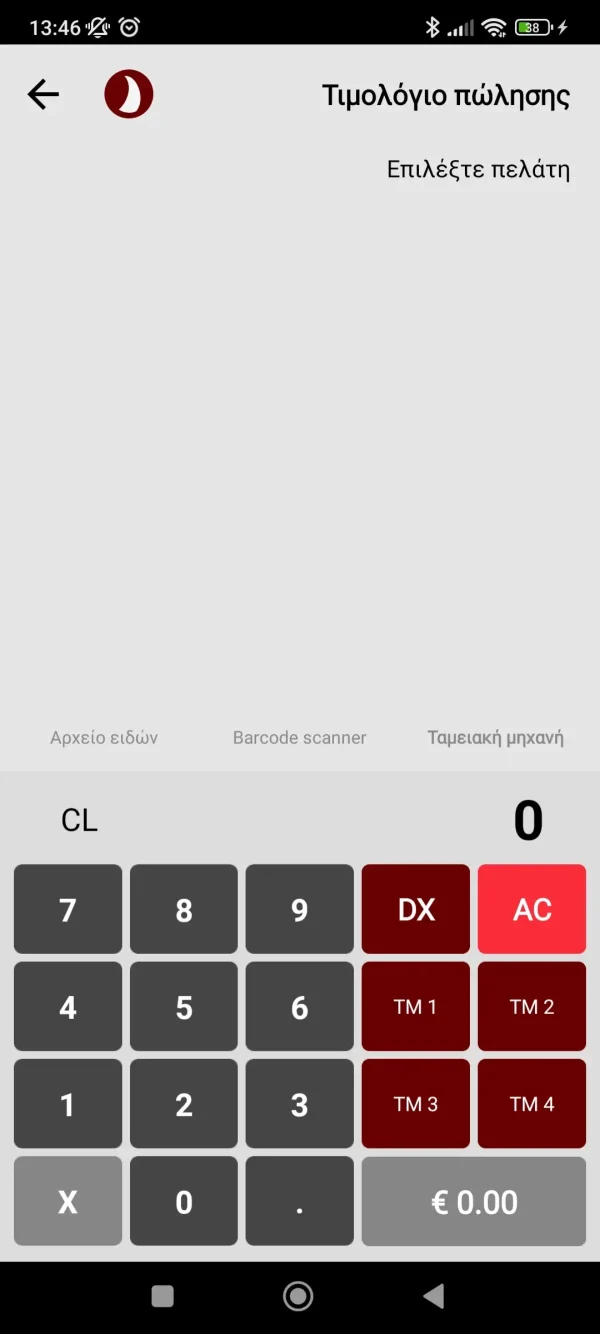Enter digit 9 on the keypad
The image size is (600, 1334).
[299, 909]
